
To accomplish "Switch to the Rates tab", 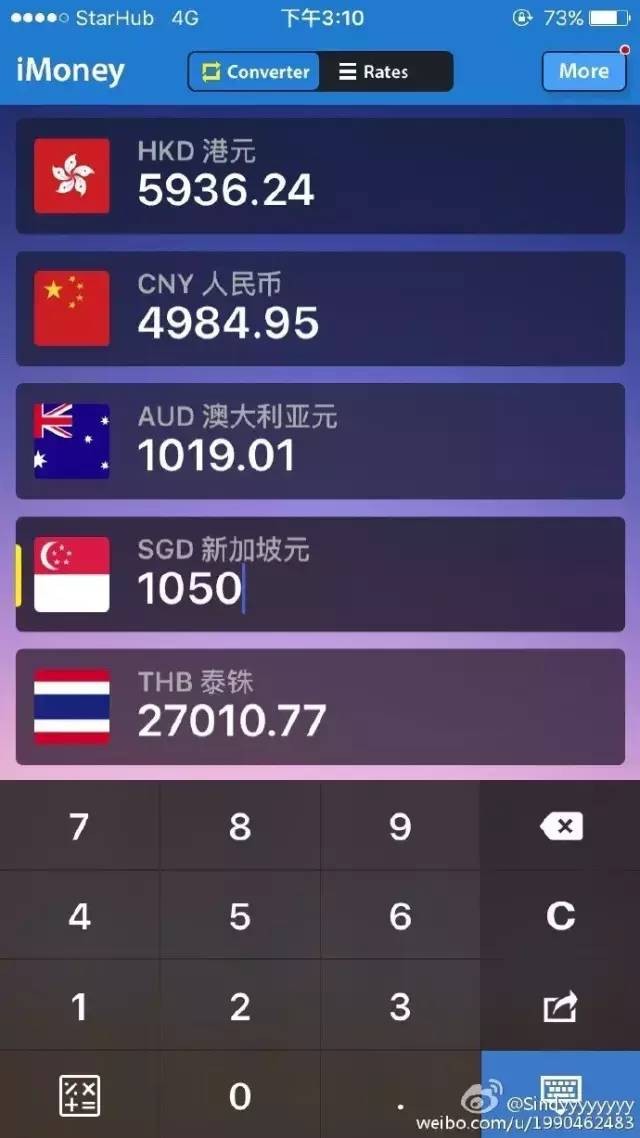I will (x=384, y=72).
